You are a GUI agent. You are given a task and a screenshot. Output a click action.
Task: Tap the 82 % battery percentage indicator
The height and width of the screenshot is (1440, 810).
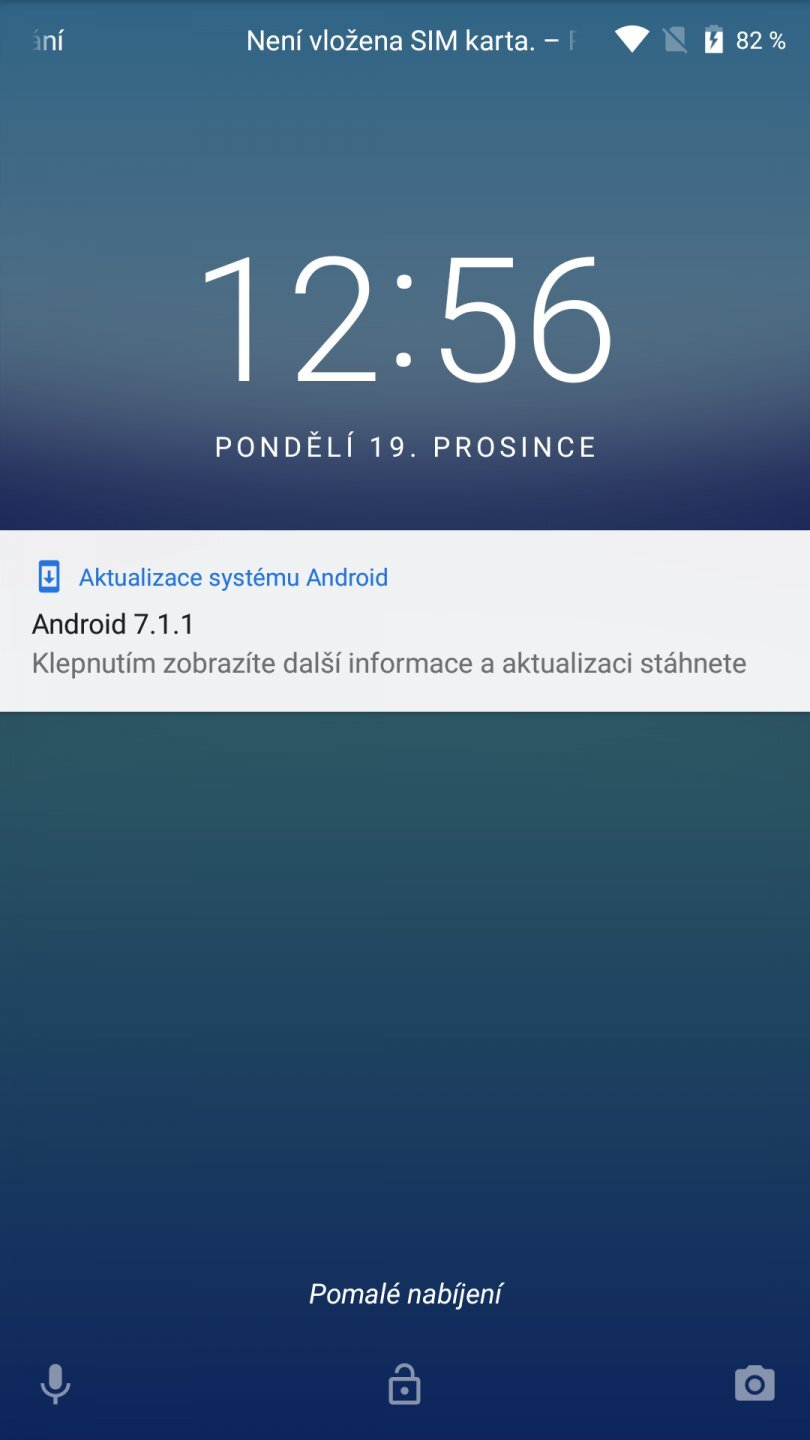pos(756,40)
